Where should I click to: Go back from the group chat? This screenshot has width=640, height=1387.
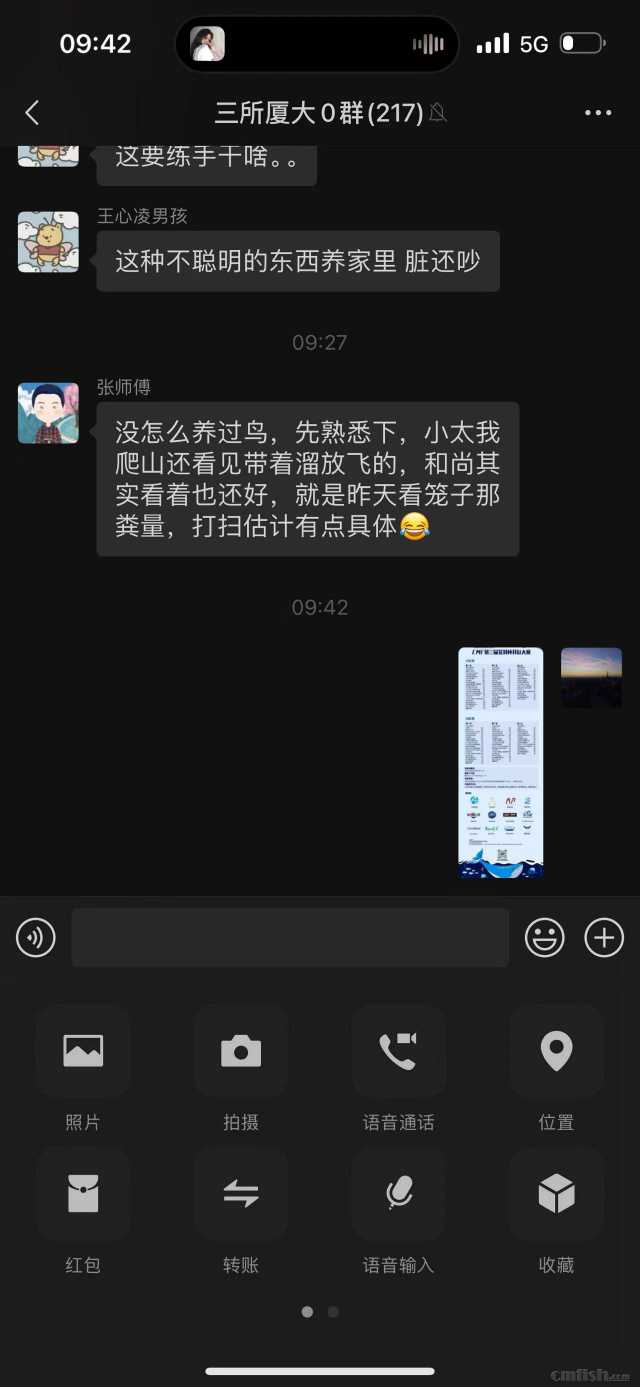[32, 113]
